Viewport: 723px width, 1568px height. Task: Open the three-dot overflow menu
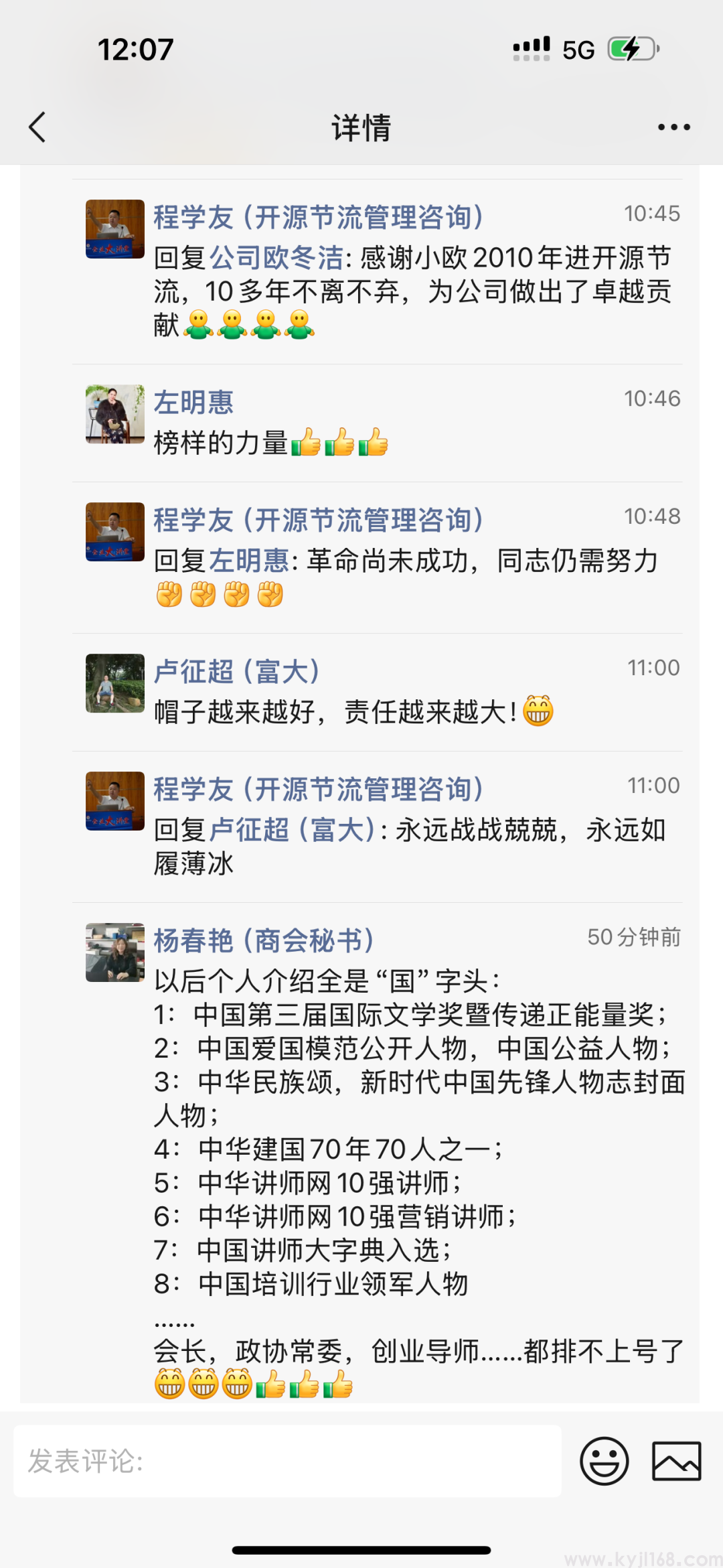673,127
